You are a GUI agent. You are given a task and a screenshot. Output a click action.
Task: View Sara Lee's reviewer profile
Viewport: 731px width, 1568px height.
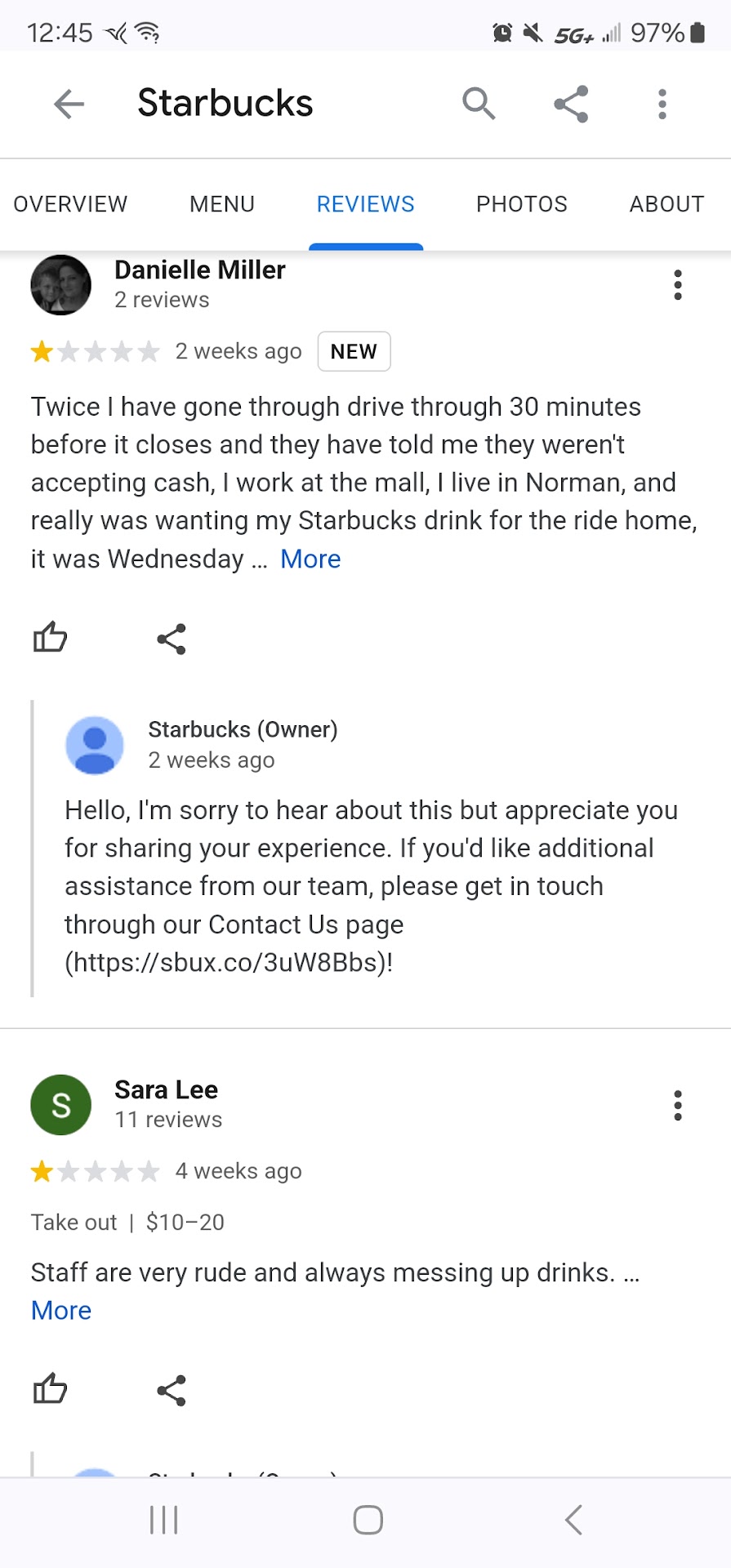click(x=166, y=1090)
